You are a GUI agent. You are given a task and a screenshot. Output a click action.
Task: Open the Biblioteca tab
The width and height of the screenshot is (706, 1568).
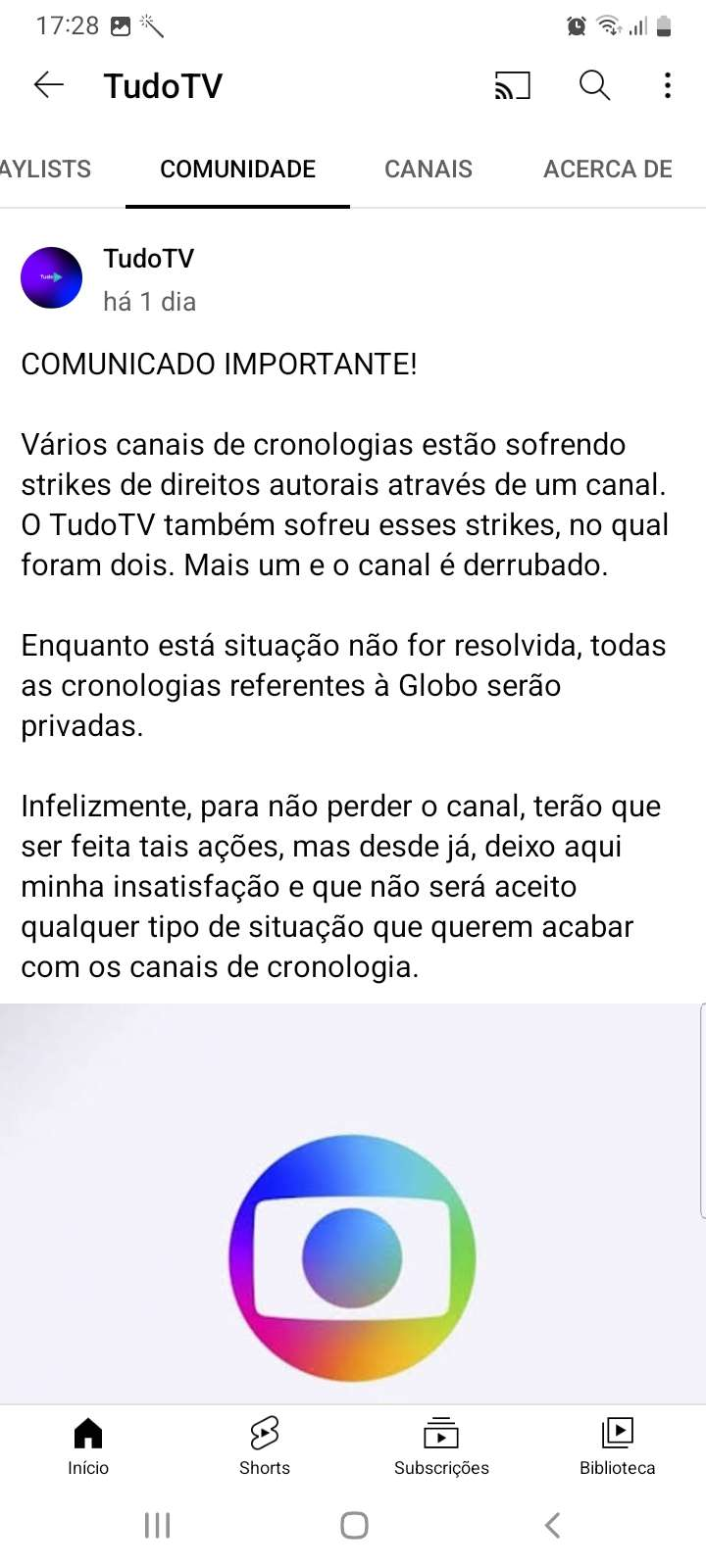(x=618, y=1446)
